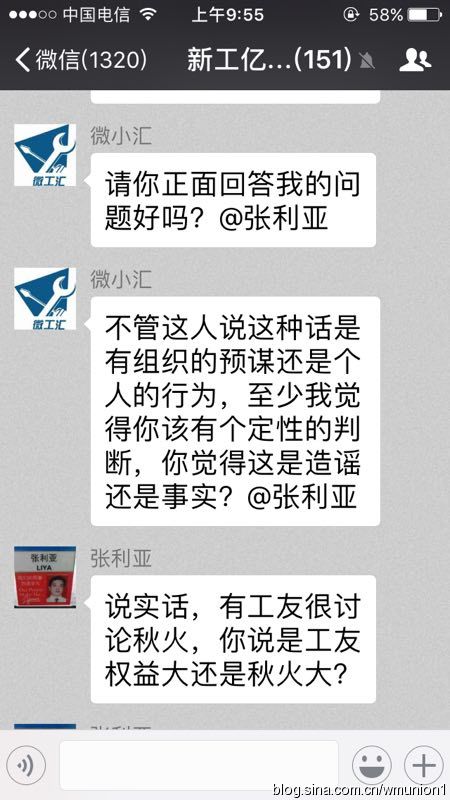The width and height of the screenshot is (450, 800).
Task: Go back to the 微信 chat list
Action: coord(81,60)
